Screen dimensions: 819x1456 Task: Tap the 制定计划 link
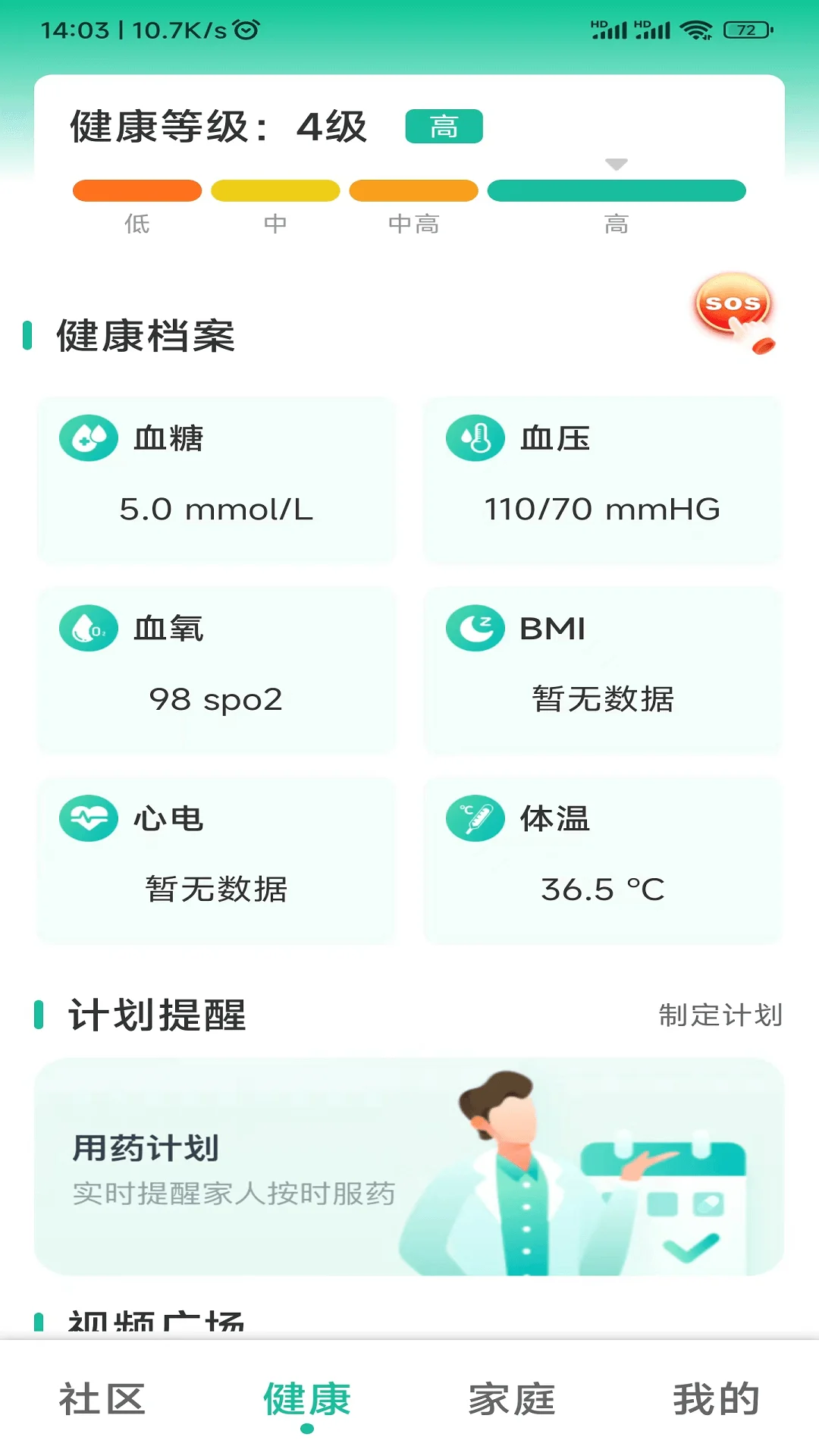(x=719, y=1016)
